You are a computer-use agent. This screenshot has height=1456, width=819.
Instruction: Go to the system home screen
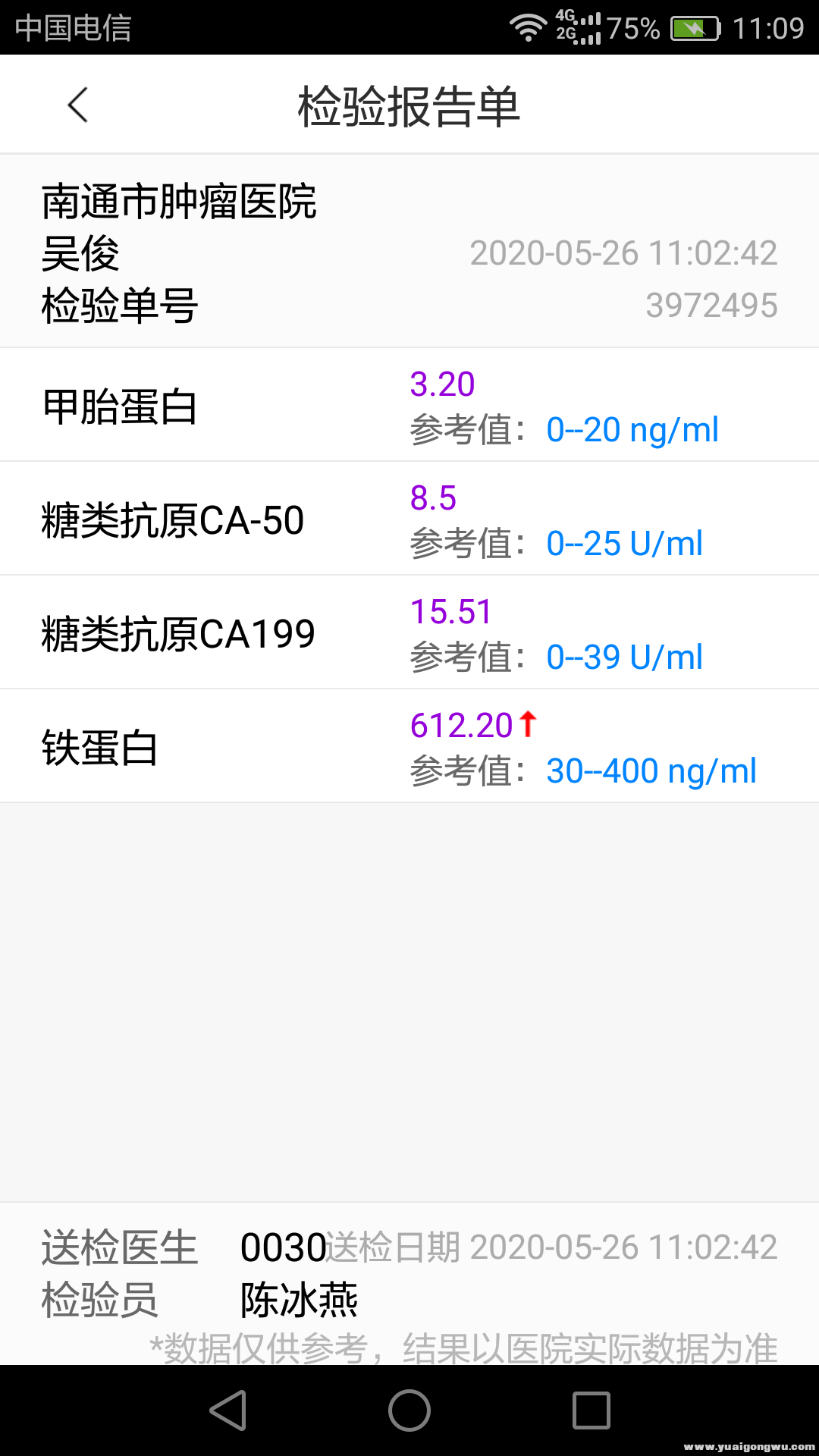point(409,1410)
